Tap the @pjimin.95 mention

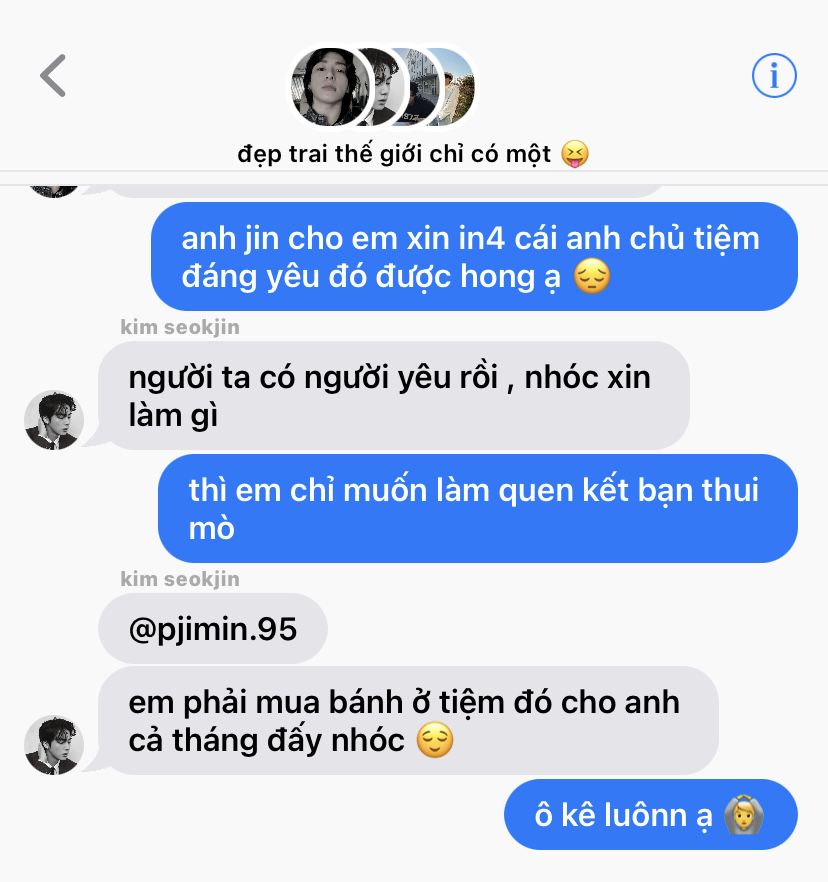(213, 629)
